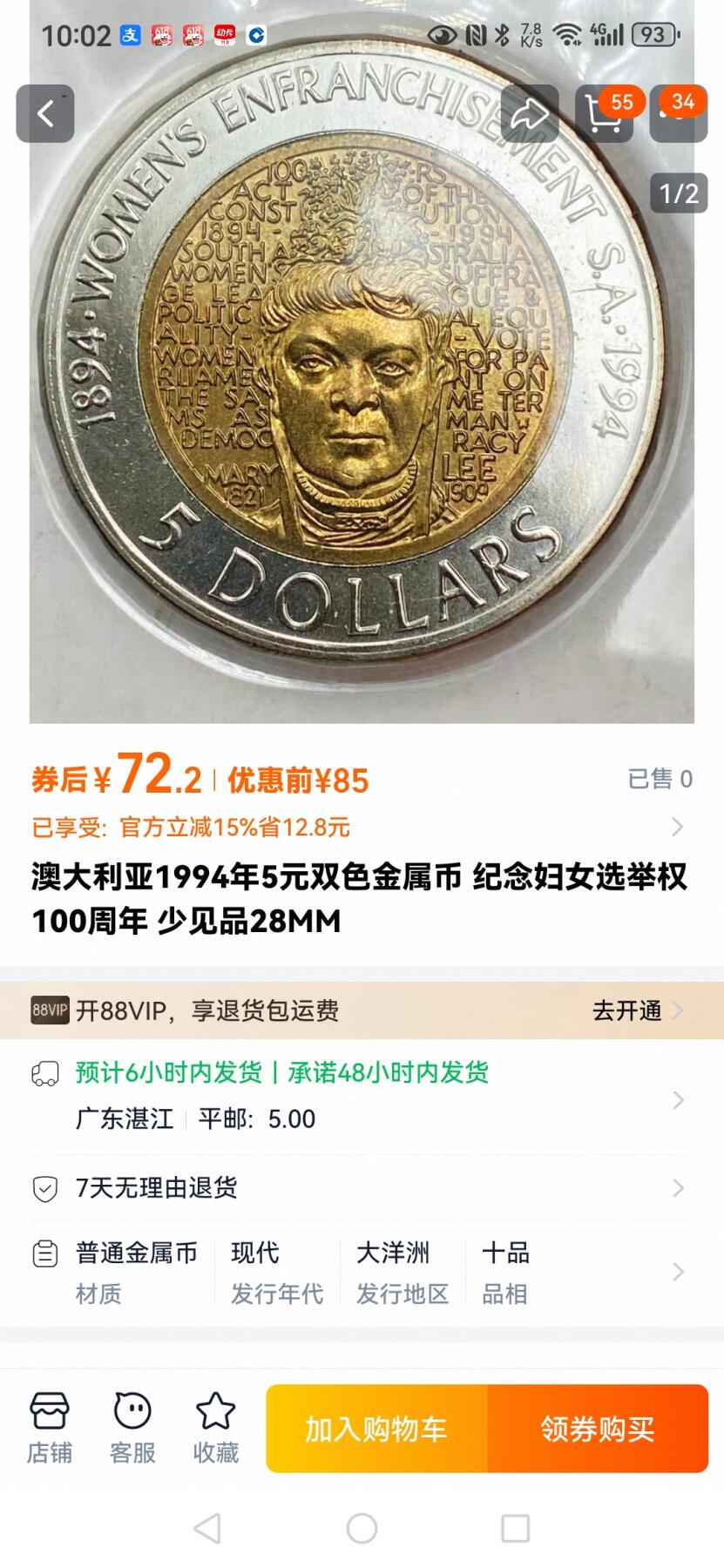Share this coin listing
724x1568 pixels.
click(x=530, y=113)
